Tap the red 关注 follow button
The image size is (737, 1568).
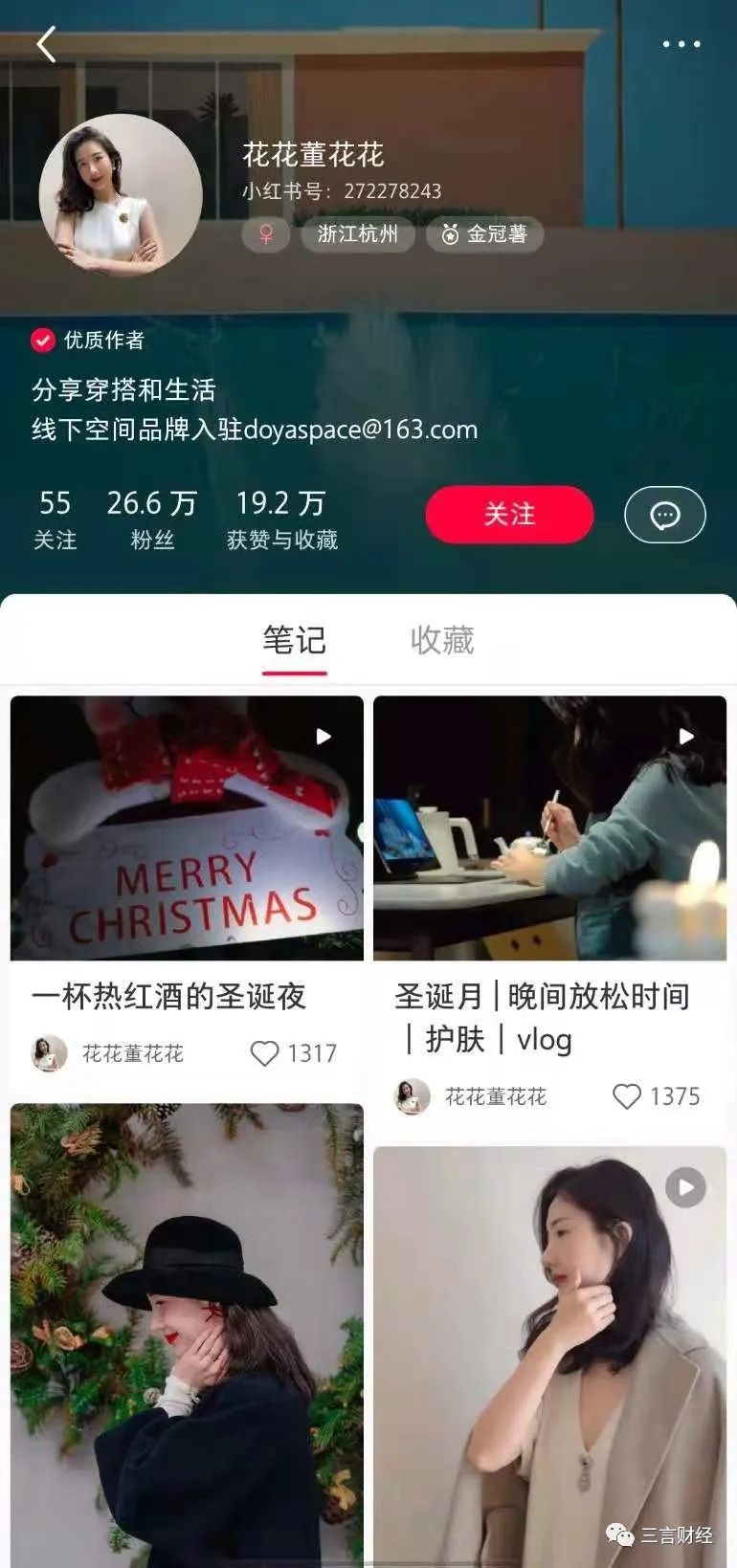click(x=509, y=515)
